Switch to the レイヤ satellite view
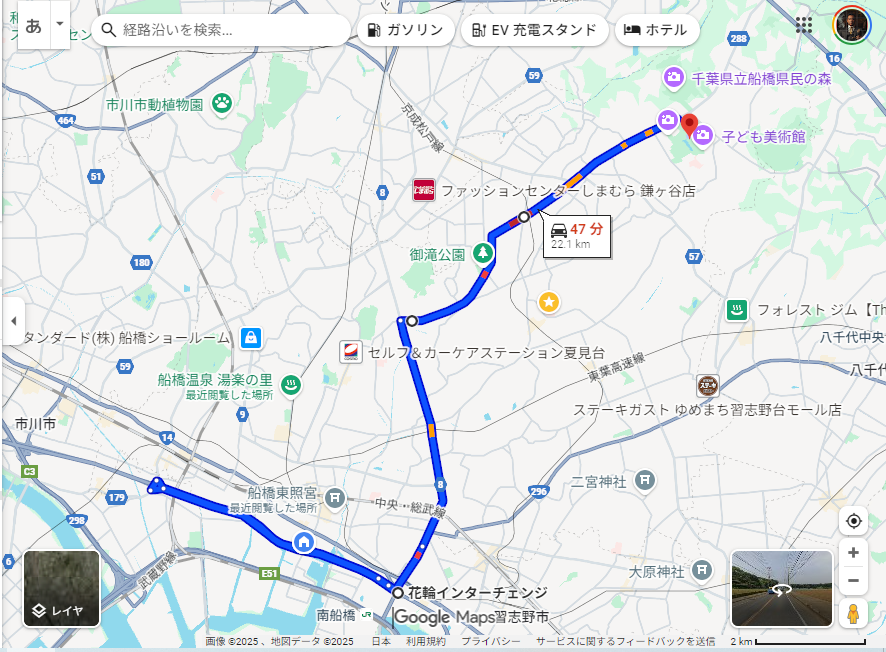Viewport: 886px width, 652px height. pyautogui.click(x=61, y=588)
